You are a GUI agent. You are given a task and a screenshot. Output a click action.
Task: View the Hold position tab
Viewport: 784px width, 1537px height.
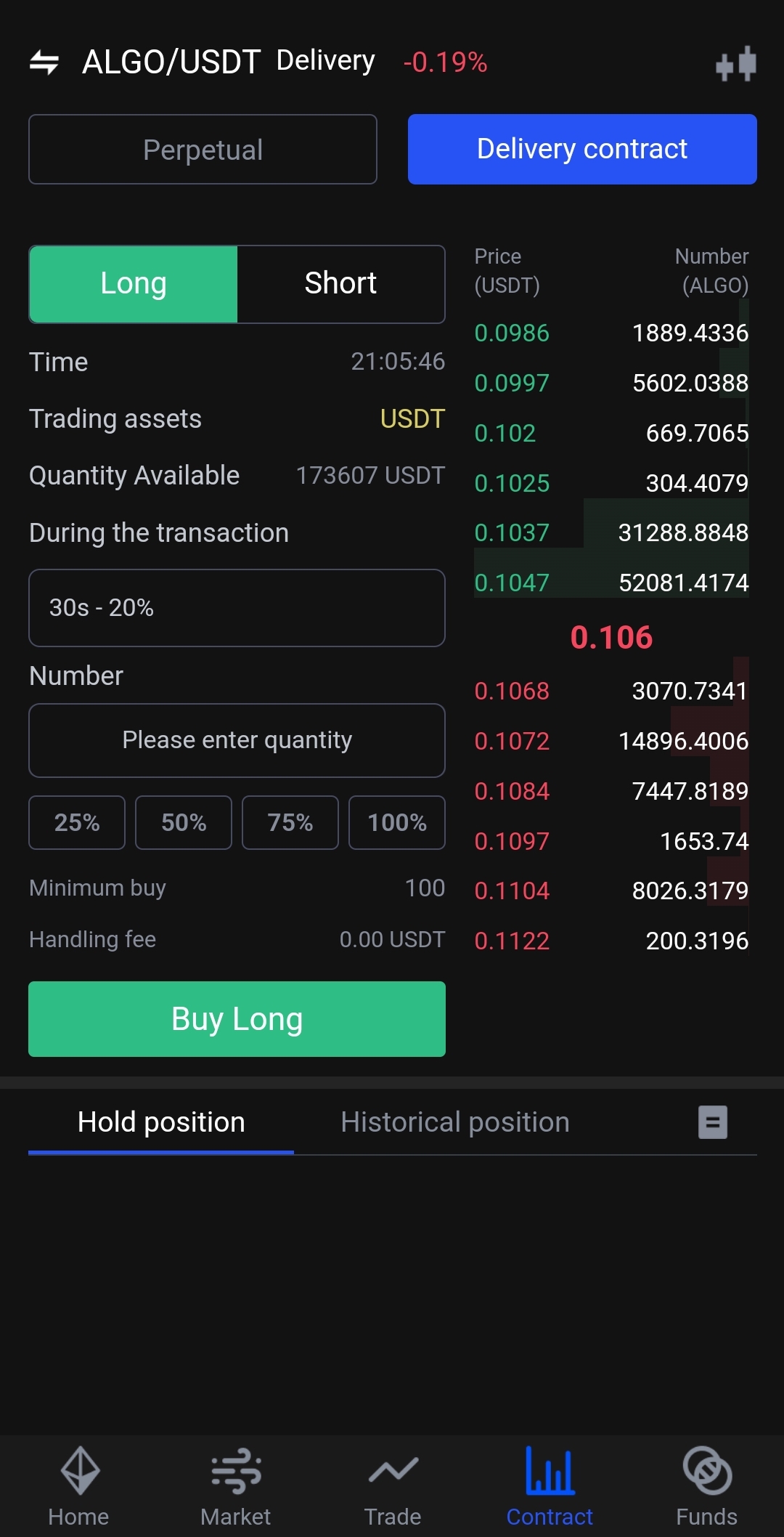pos(161,1122)
